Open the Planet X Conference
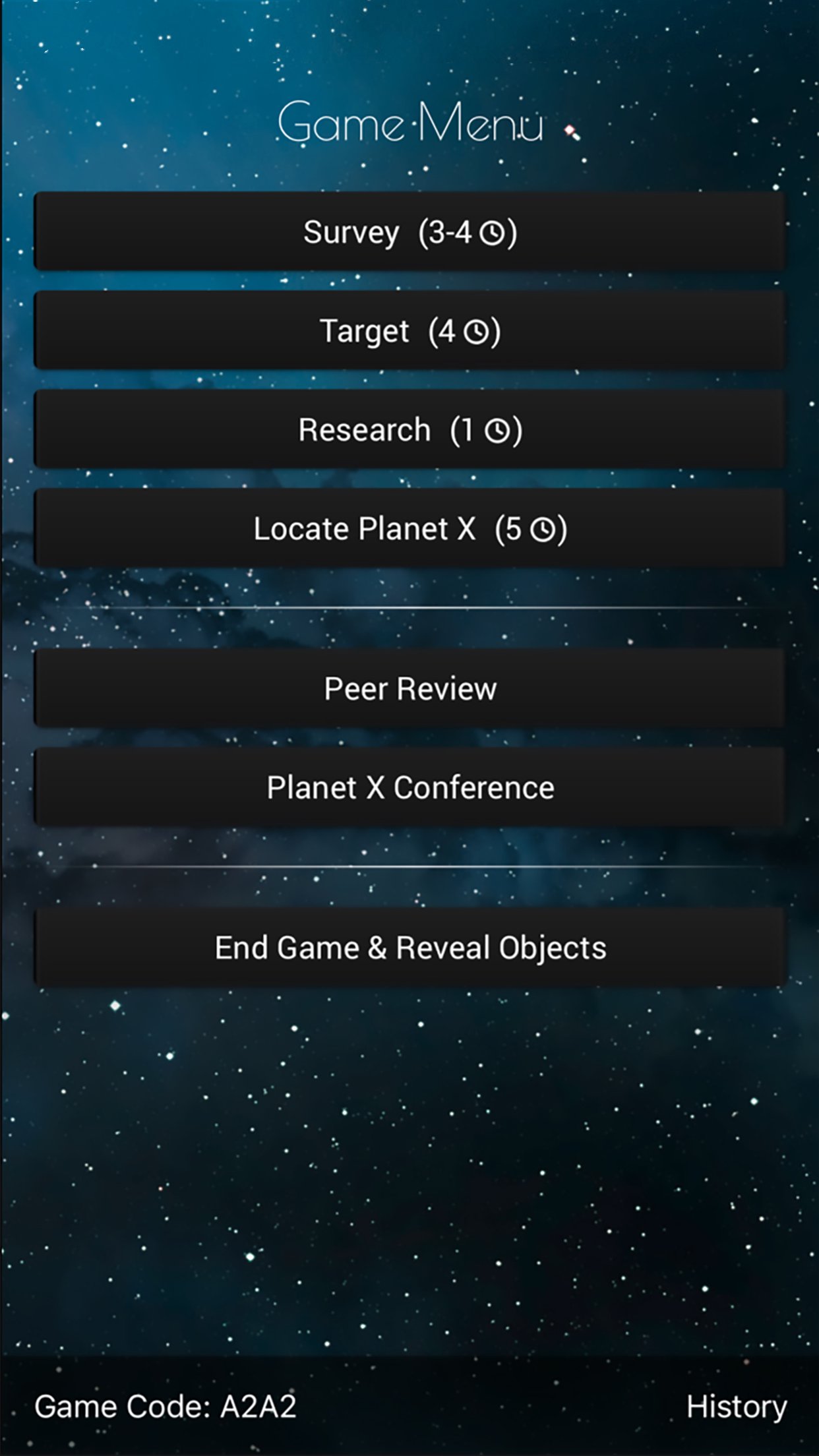Screen dimensions: 819x1456 409,787
